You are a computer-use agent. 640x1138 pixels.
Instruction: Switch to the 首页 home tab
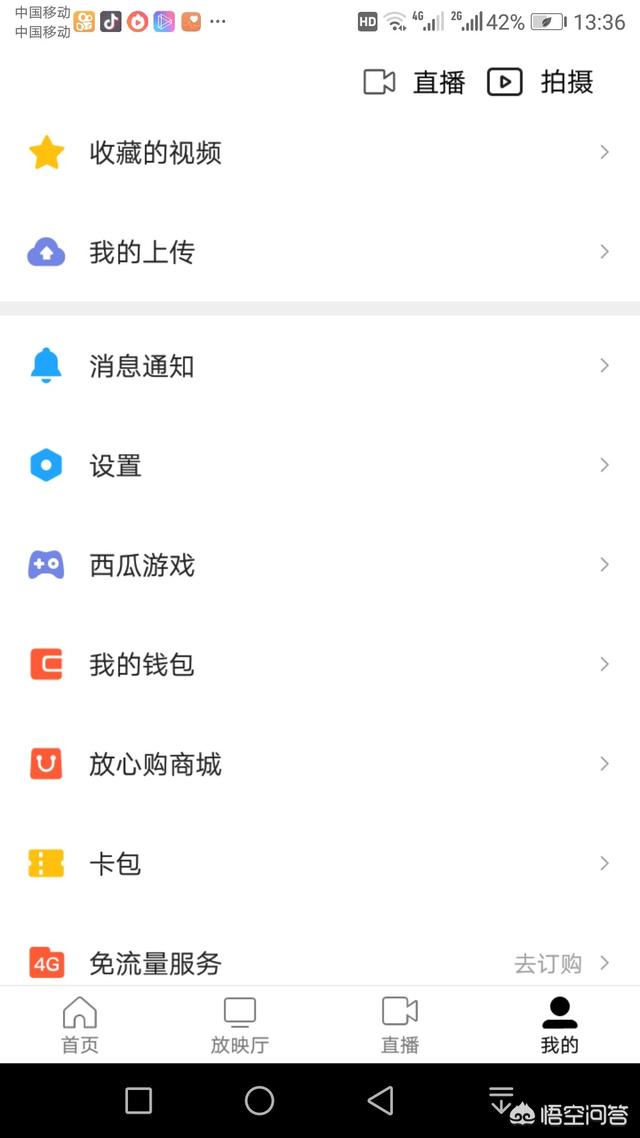coord(80,1025)
